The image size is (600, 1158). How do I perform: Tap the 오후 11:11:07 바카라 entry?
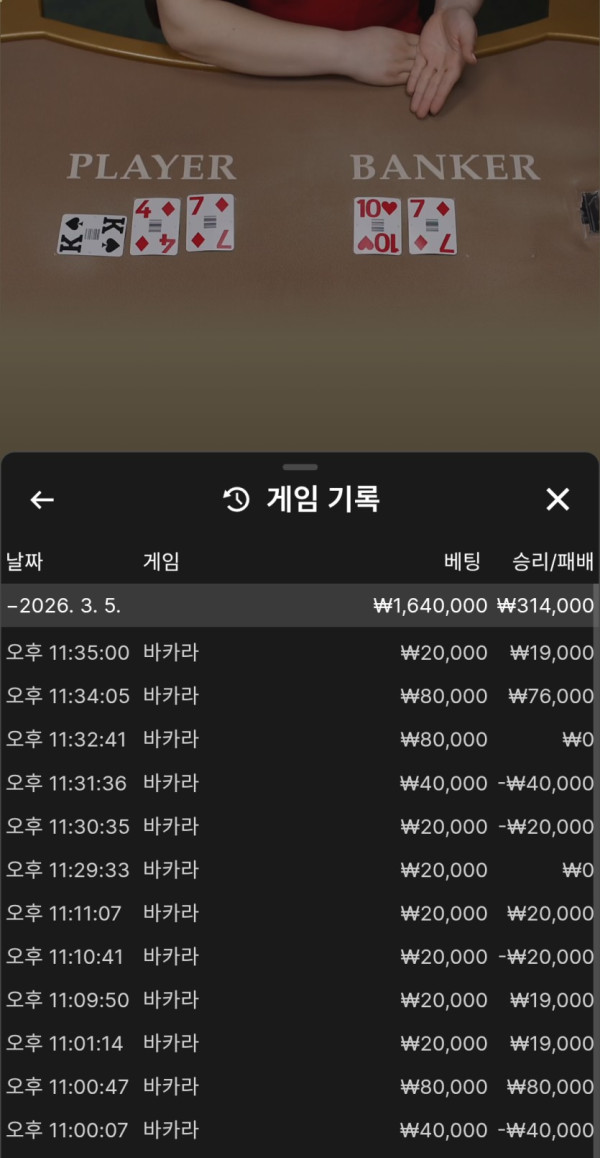point(300,913)
